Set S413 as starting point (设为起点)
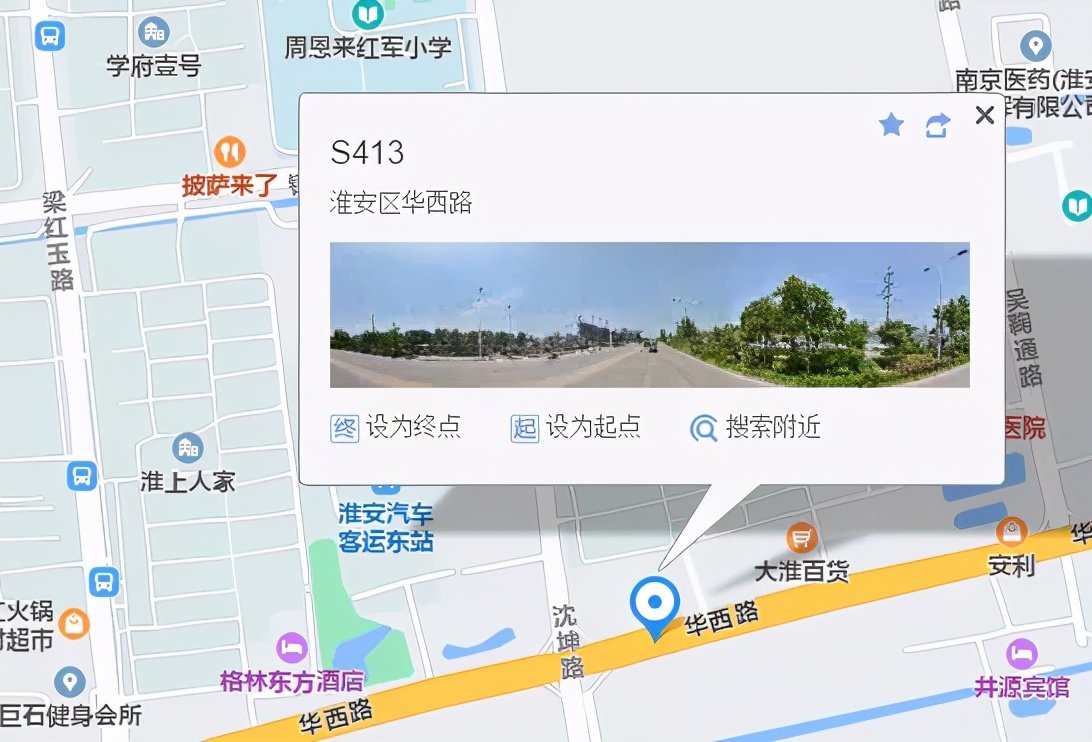The width and height of the screenshot is (1092, 742). pos(576,427)
